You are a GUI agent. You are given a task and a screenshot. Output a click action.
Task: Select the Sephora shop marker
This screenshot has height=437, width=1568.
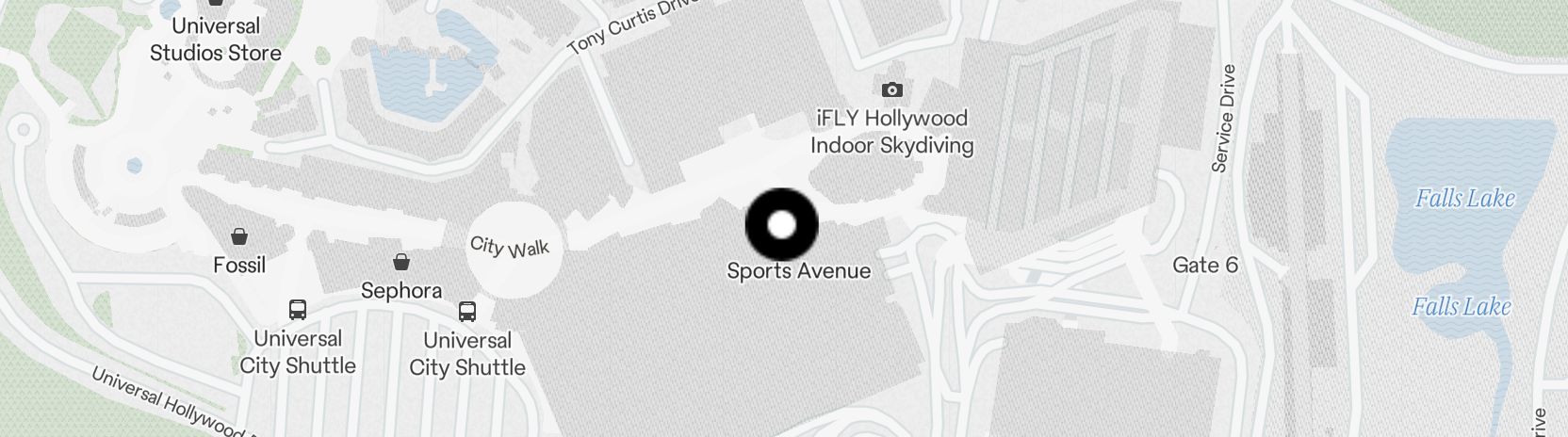pyautogui.click(x=401, y=262)
